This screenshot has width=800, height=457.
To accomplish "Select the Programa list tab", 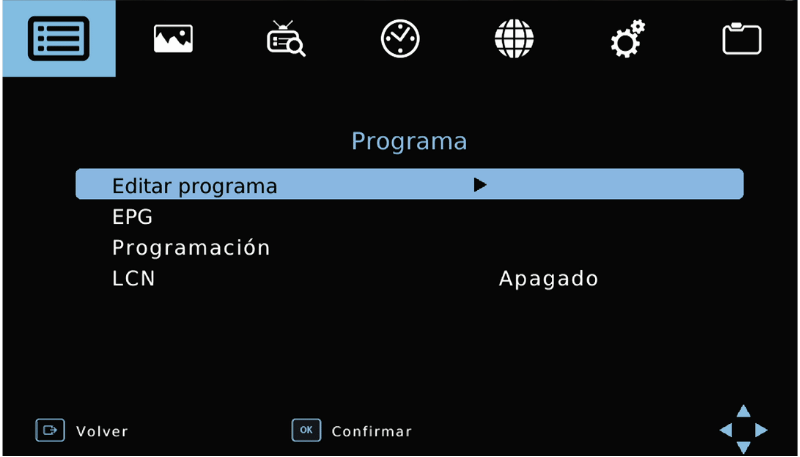I will click(x=59, y=39).
